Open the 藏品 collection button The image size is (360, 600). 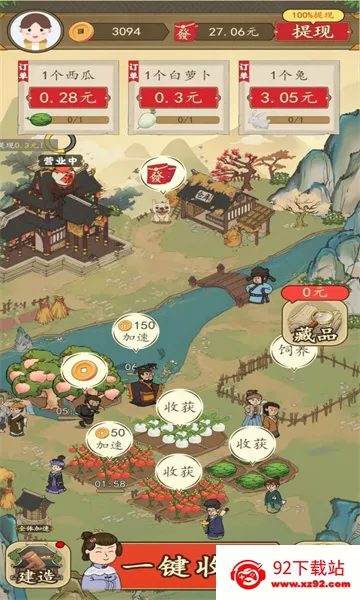coord(315,322)
